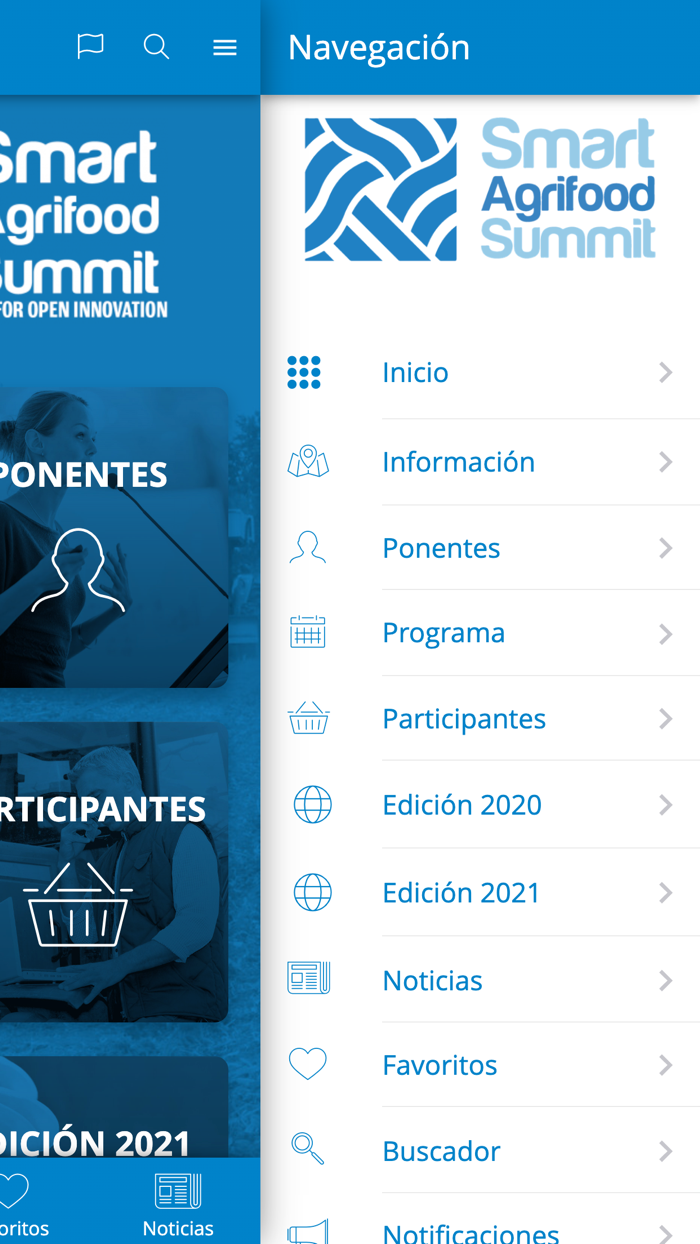Open Notificaciones in the navigation menu
This screenshot has width=700, height=1244.
pos(480,1230)
